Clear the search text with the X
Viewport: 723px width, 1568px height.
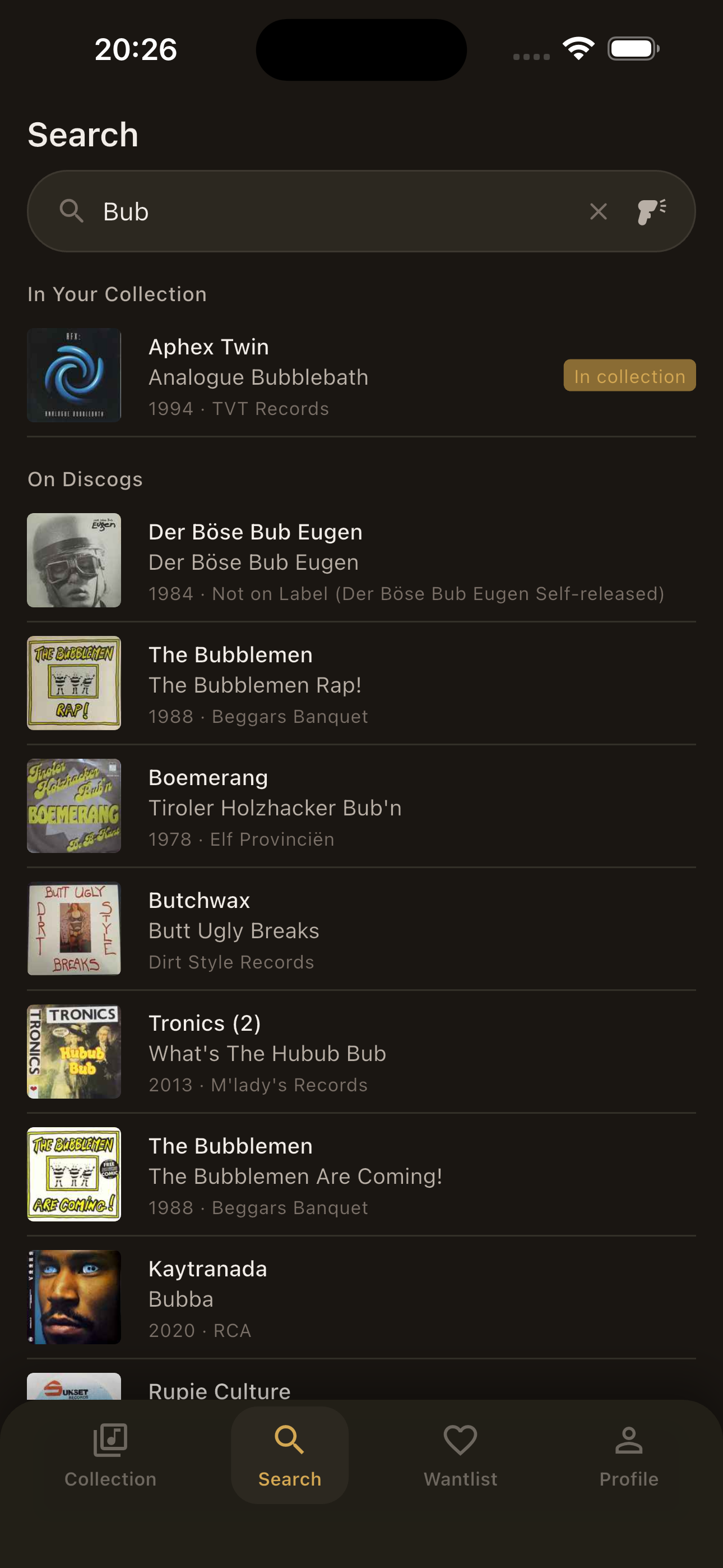click(598, 211)
